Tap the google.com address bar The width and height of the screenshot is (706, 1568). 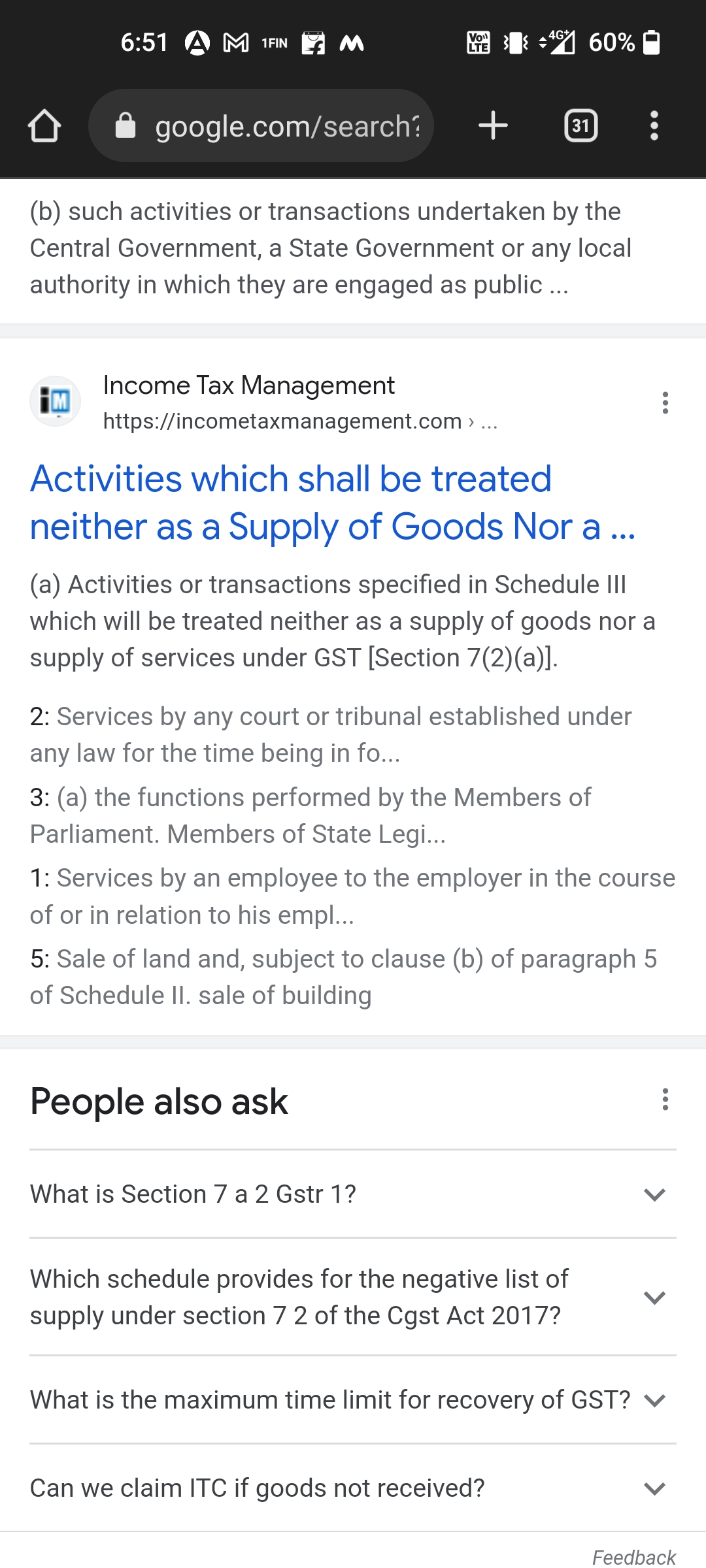coord(261,125)
